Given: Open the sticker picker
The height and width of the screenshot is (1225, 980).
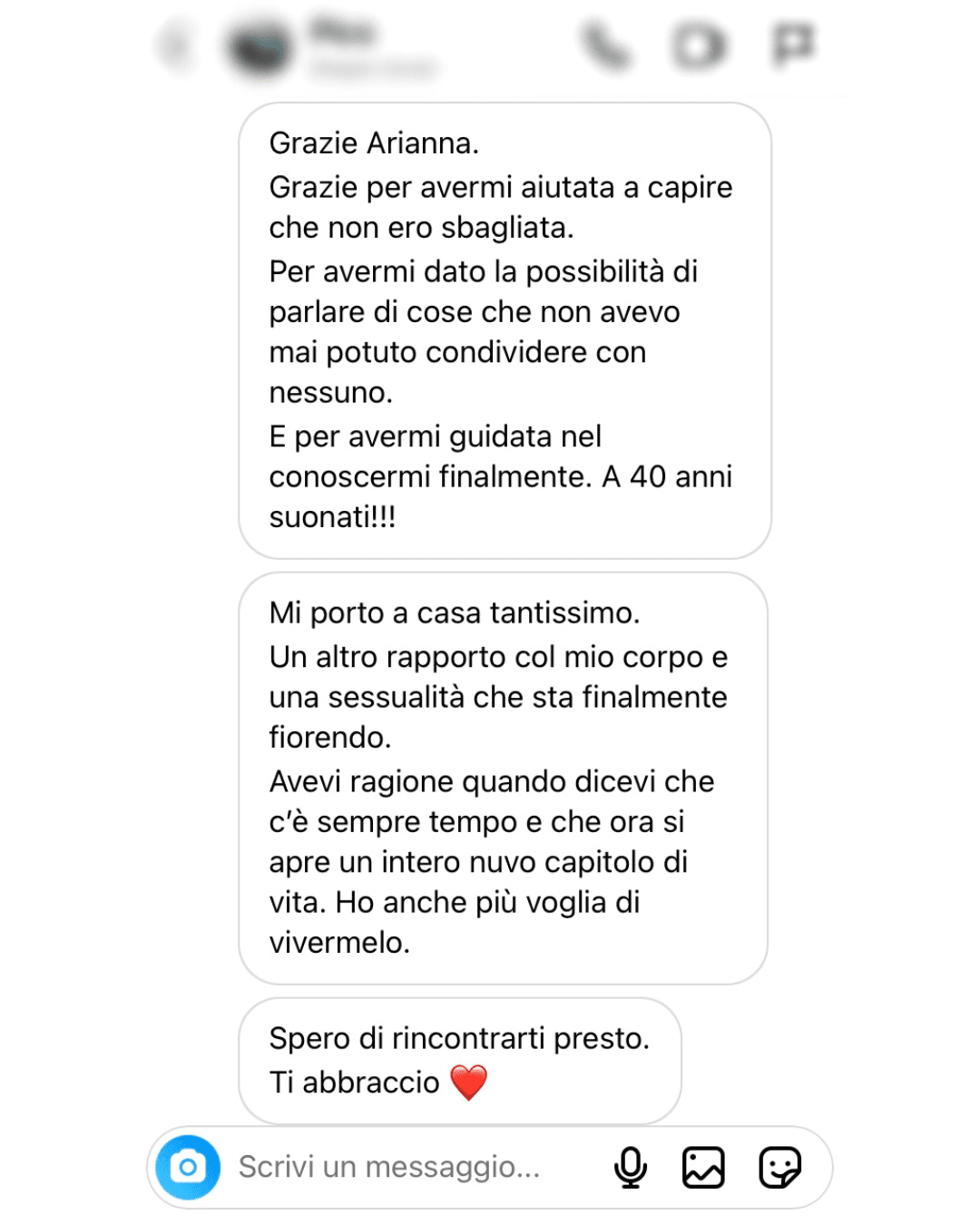Looking at the screenshot, I should click(x=779, y=1167).
